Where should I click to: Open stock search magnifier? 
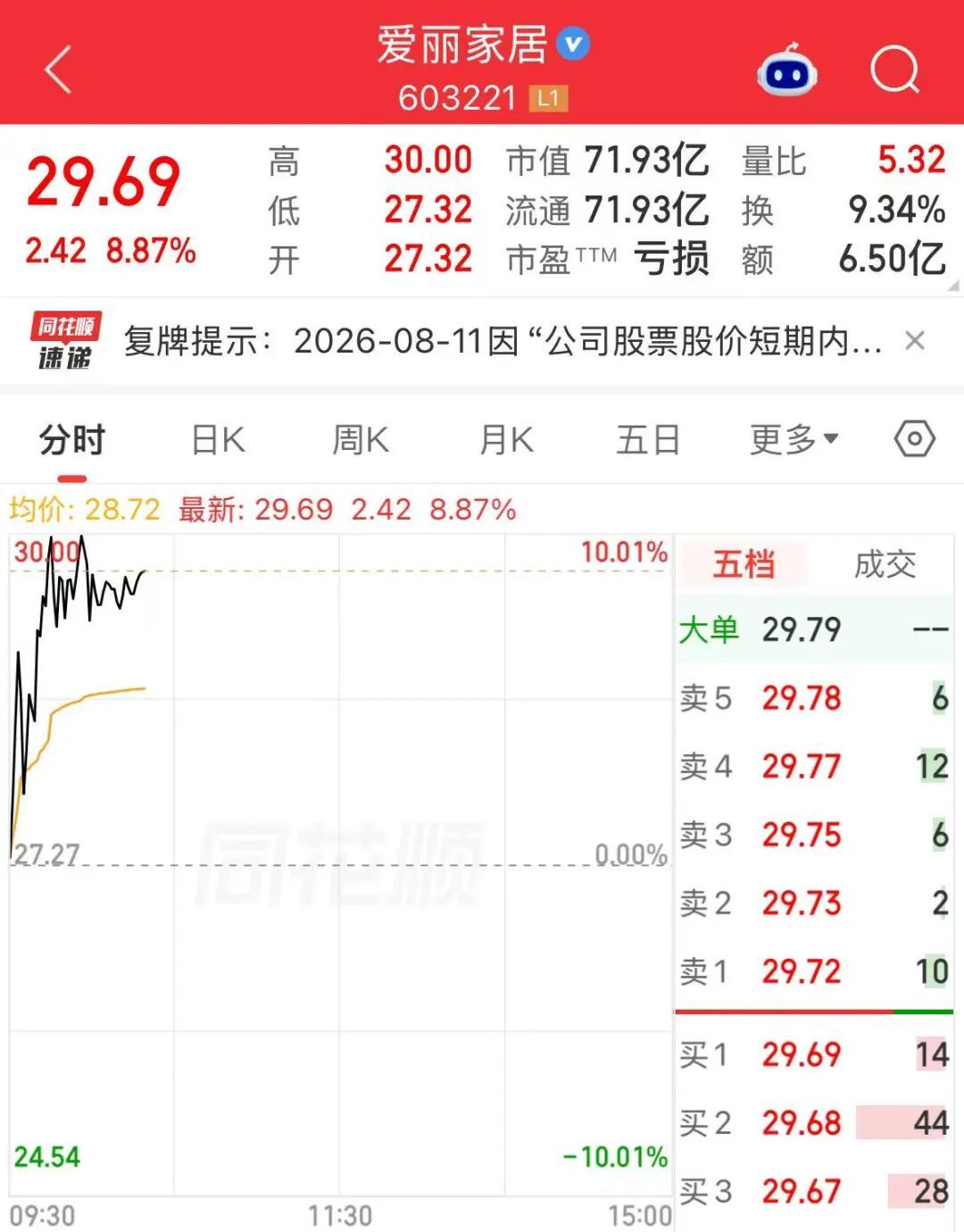coord(894,71)
